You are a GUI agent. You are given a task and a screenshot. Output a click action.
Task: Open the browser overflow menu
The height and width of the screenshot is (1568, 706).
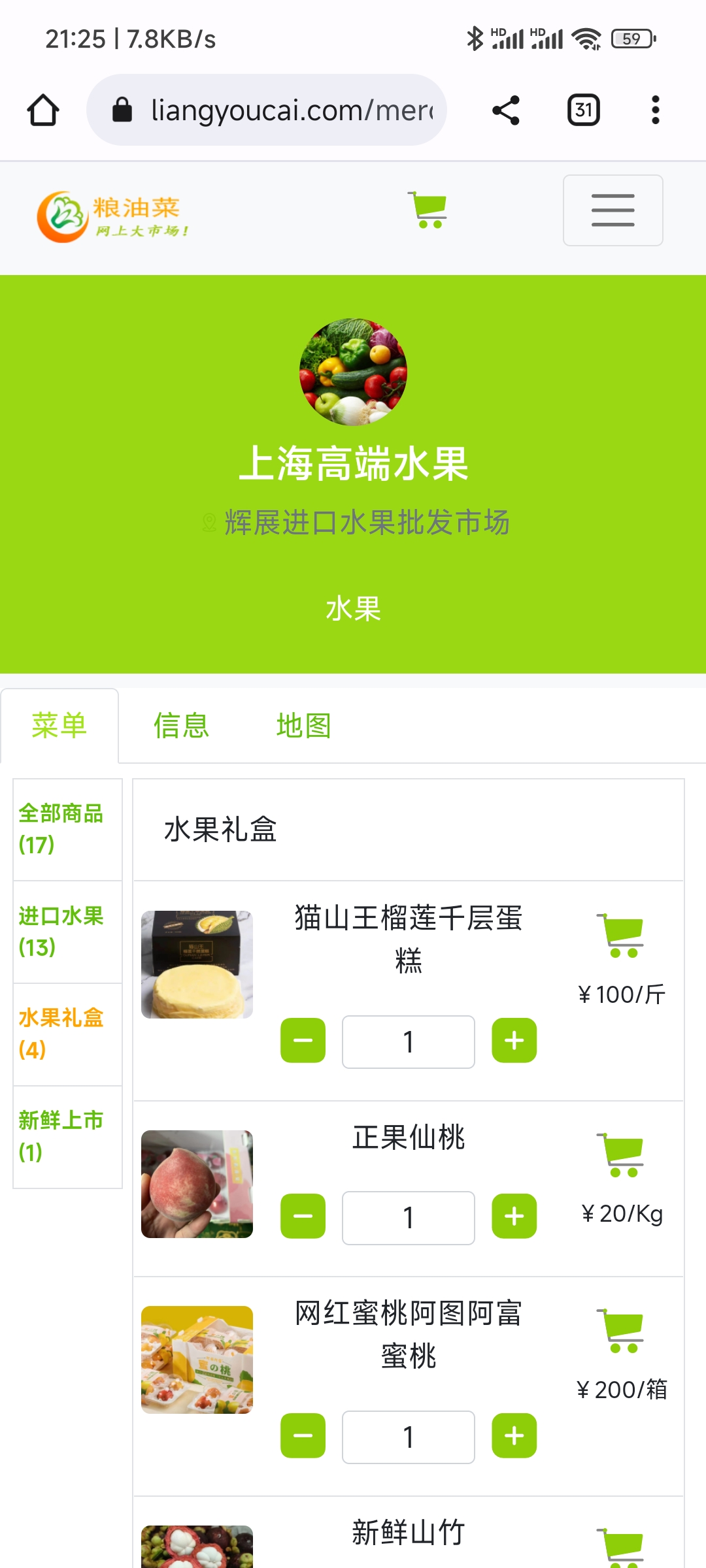pos(656,110)
